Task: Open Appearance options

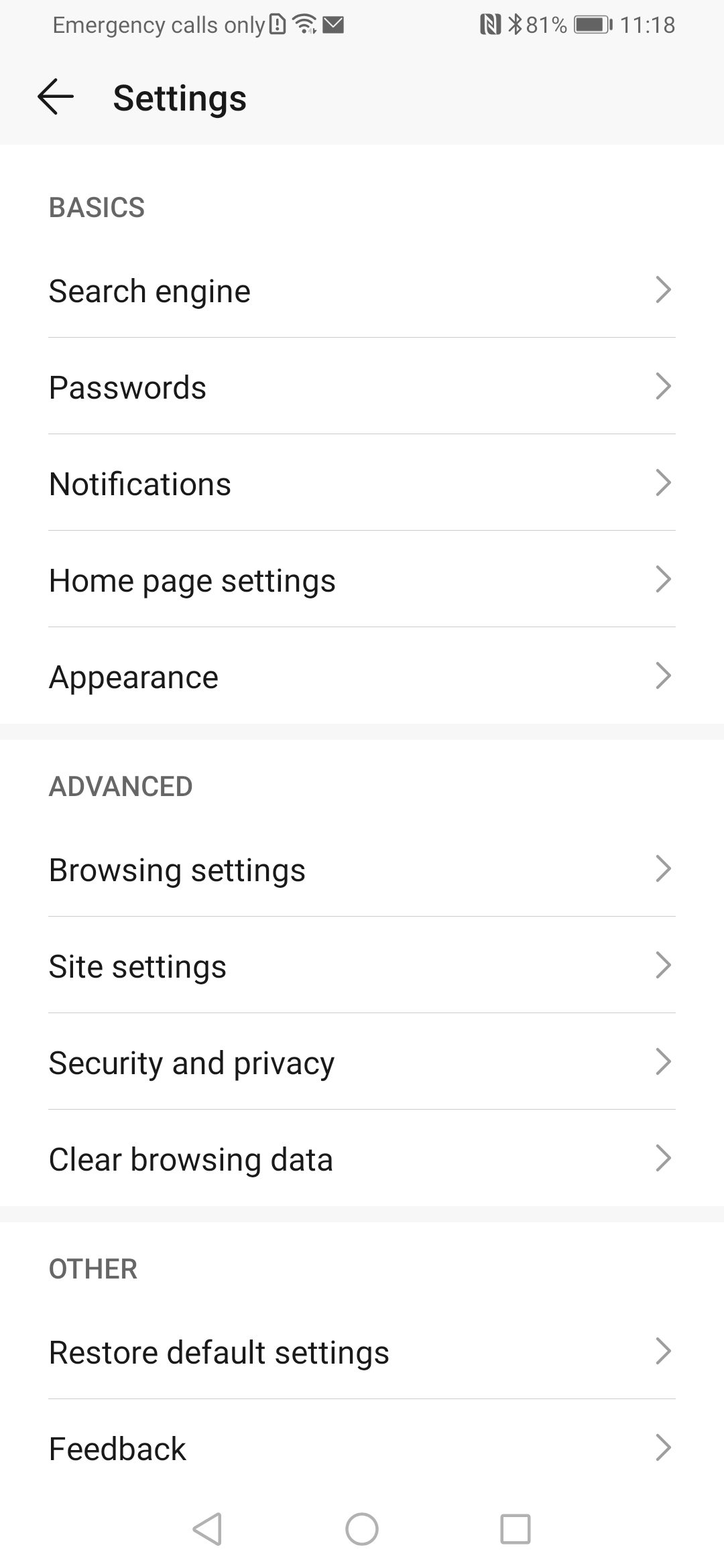Action: tap(362, 676)
